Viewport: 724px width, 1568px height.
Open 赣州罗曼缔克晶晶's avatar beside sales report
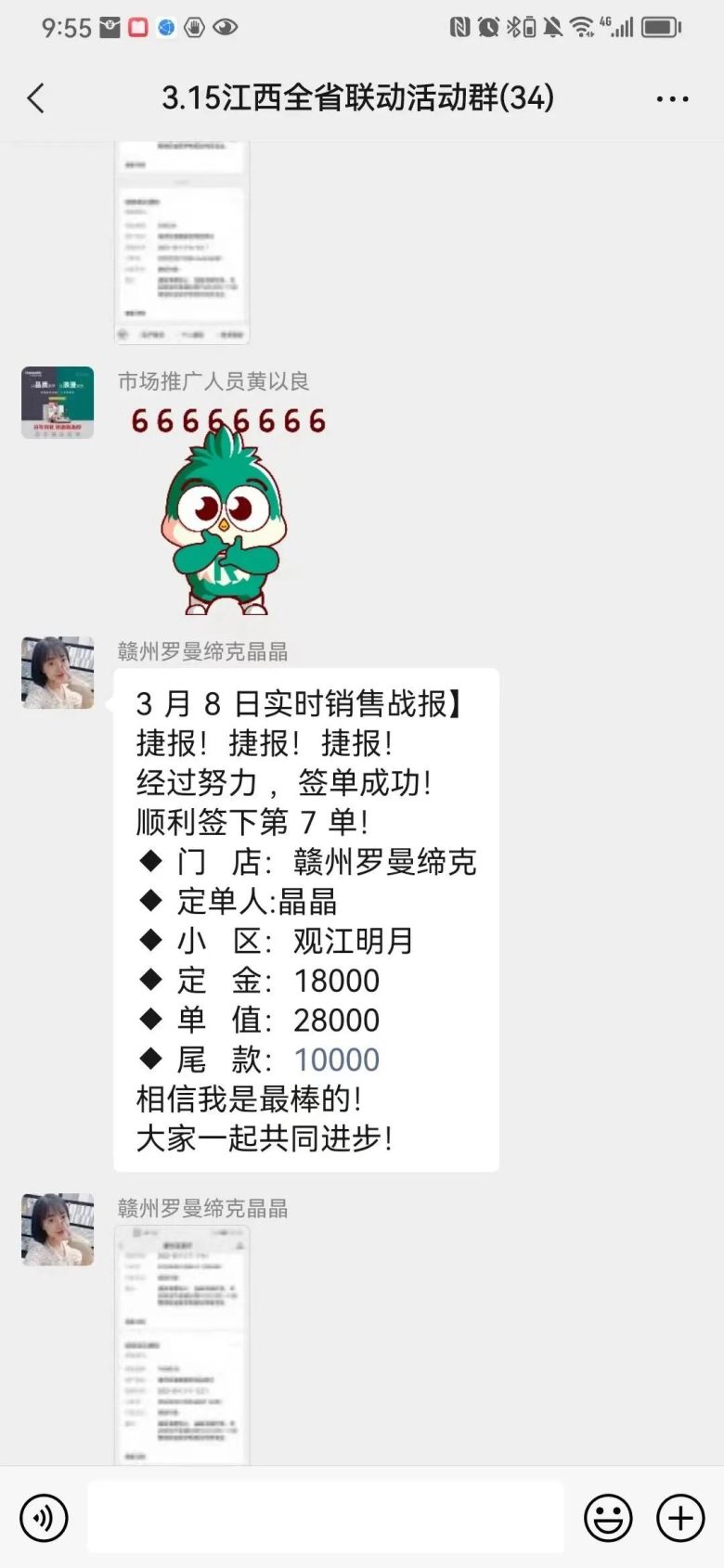pos(58,673)
